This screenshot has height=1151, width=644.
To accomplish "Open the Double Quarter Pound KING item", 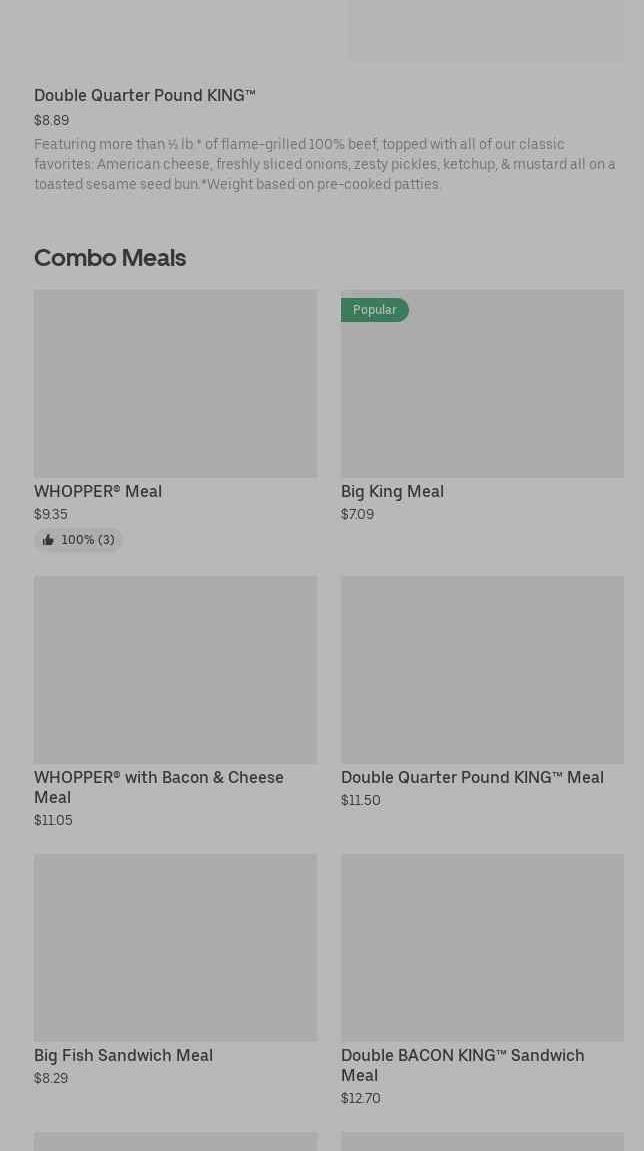I will pyautogui.click(x=145, y=95).
